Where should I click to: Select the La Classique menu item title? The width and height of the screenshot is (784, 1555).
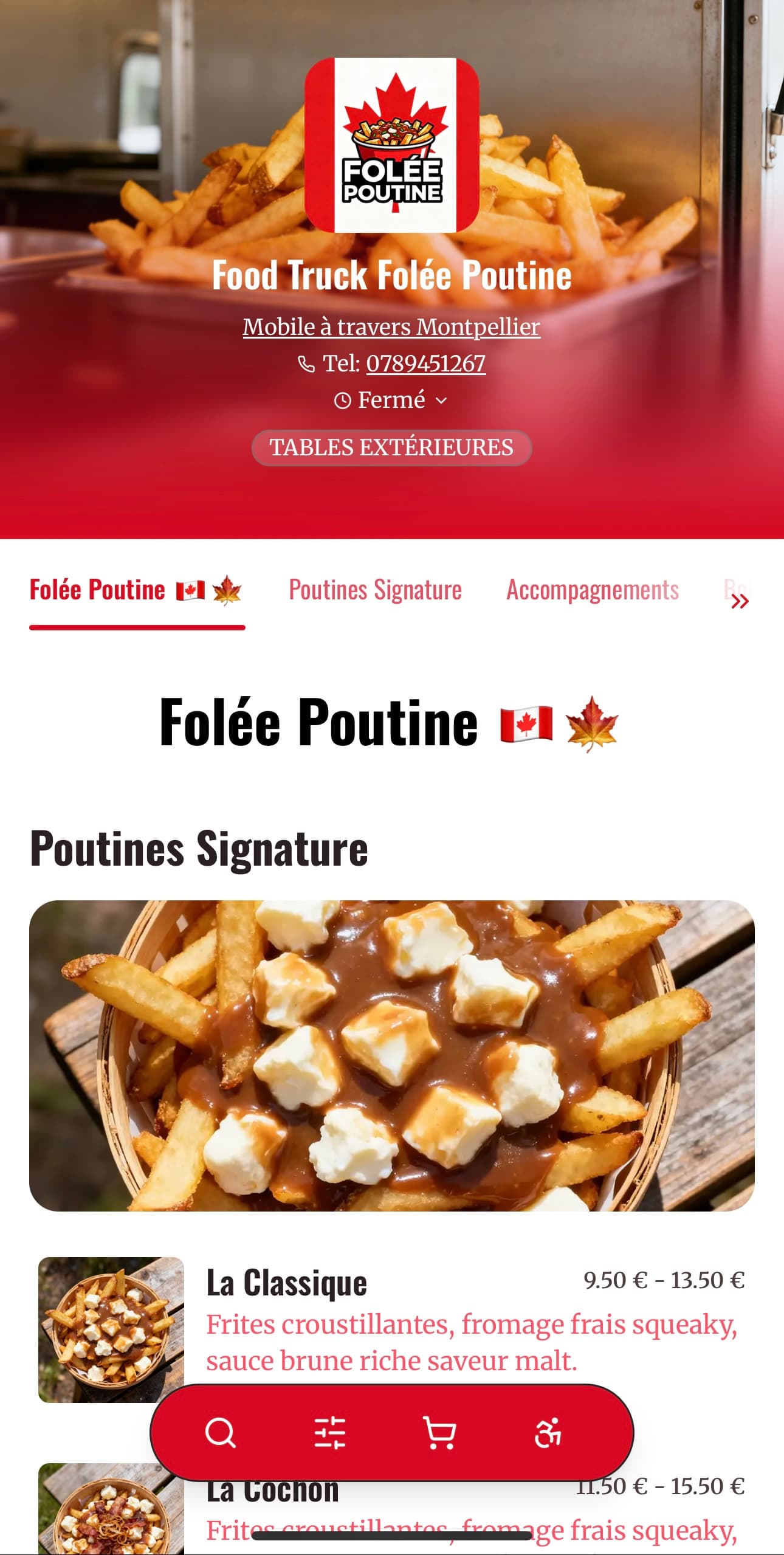pos(286,1283)
